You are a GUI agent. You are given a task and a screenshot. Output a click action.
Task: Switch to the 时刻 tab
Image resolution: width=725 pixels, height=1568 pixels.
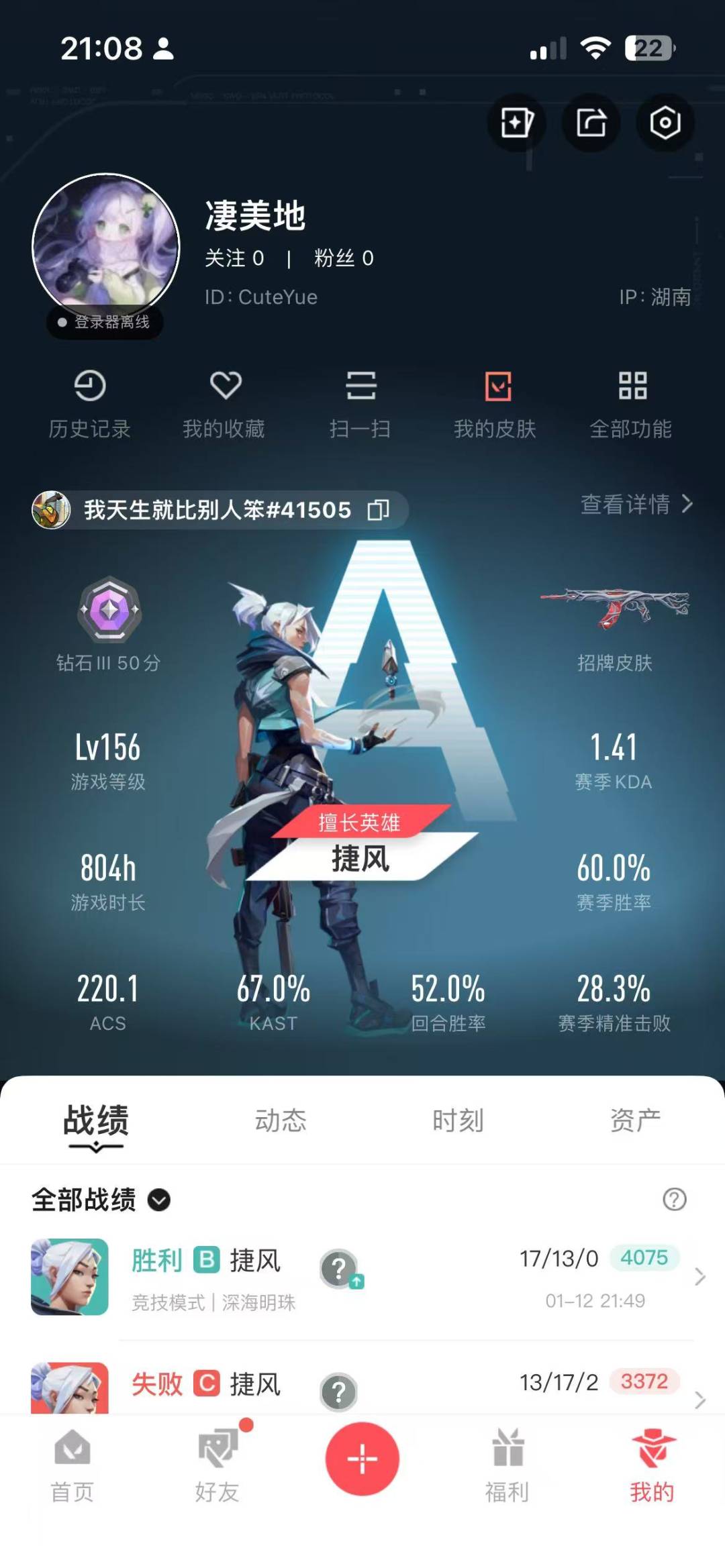[458, 1120]
